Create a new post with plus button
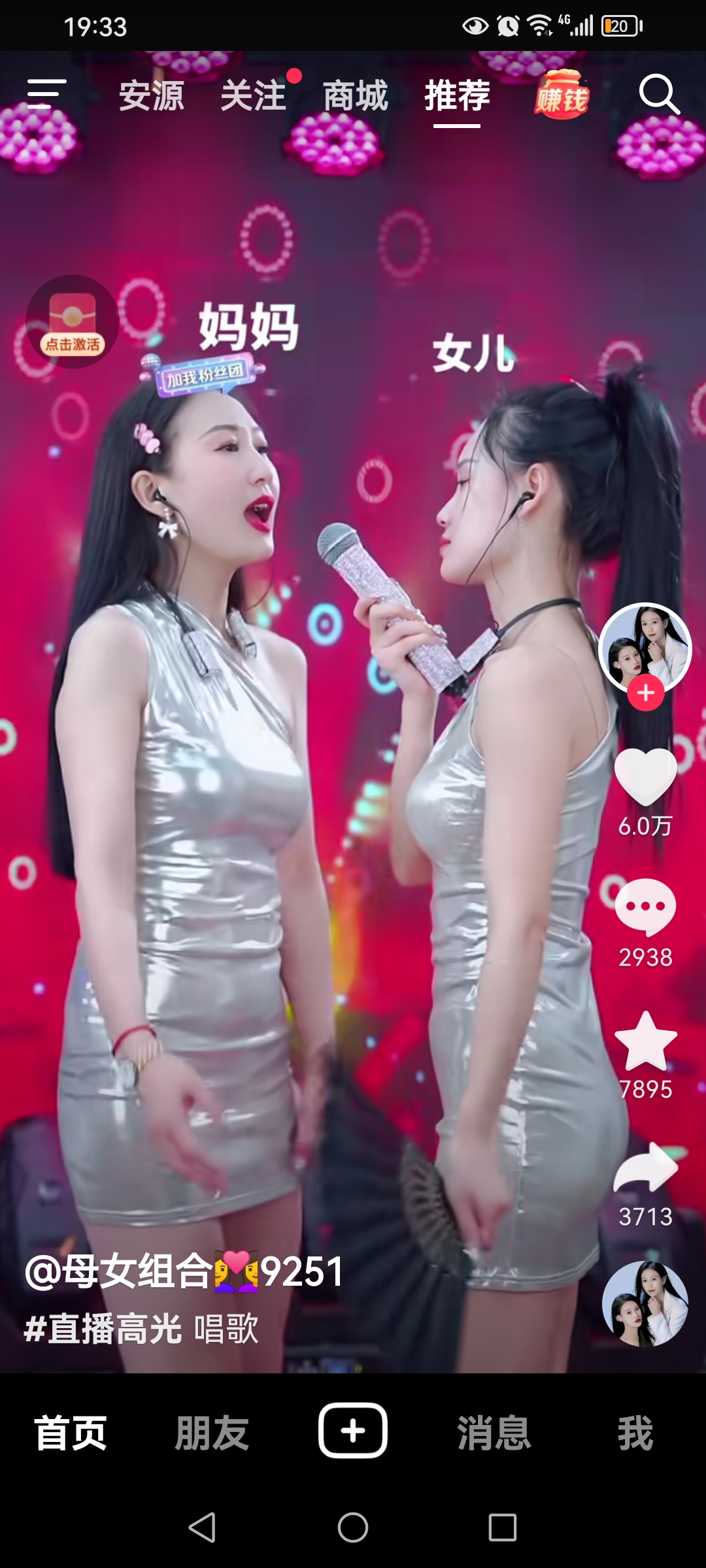Image resolution: width=706 pixels, height=1568 pixels. (353, 1431)
